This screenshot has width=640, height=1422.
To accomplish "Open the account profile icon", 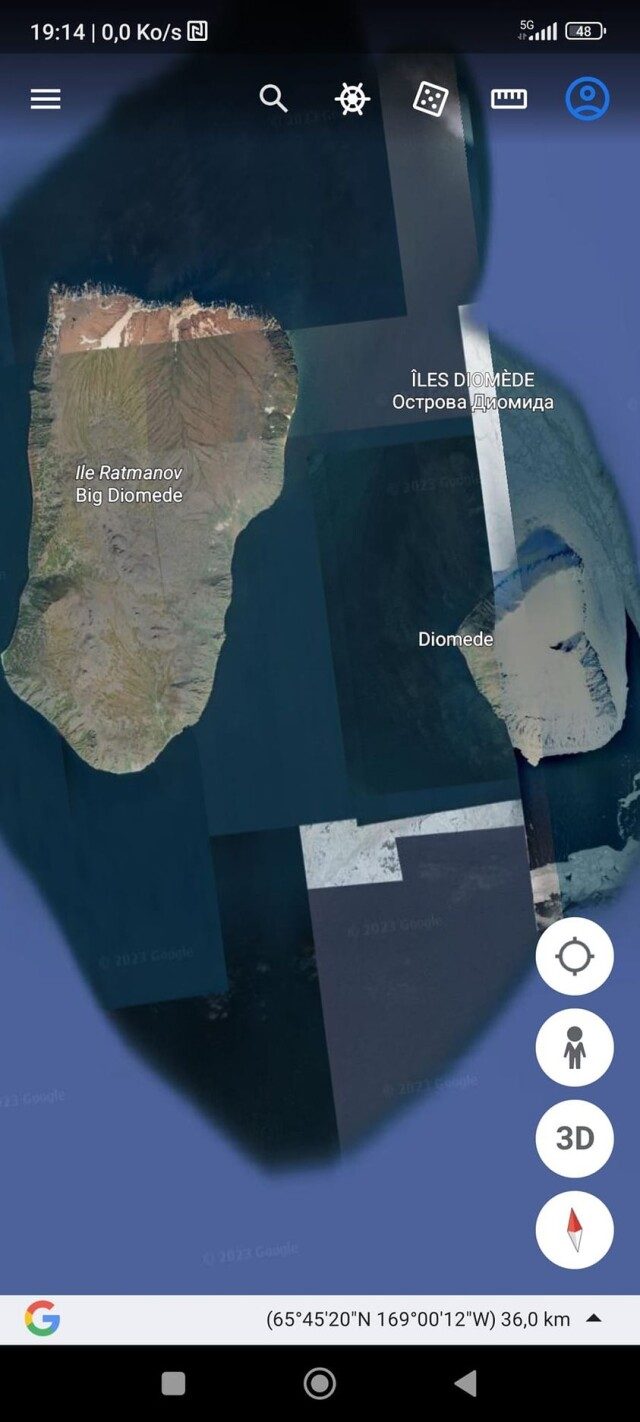I will 587,99.
